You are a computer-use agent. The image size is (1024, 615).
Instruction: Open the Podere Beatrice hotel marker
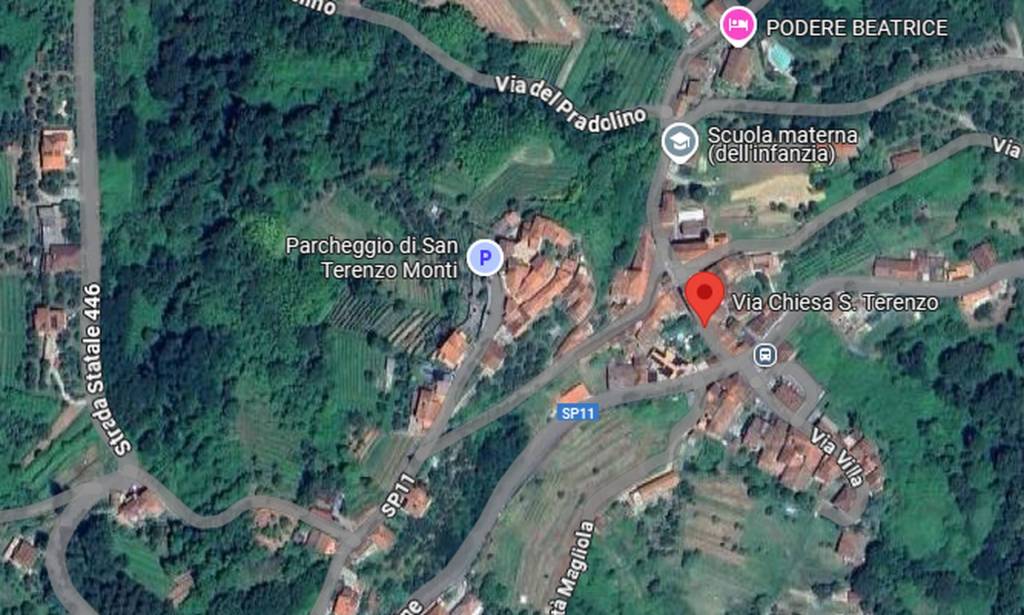coord(738,26)
